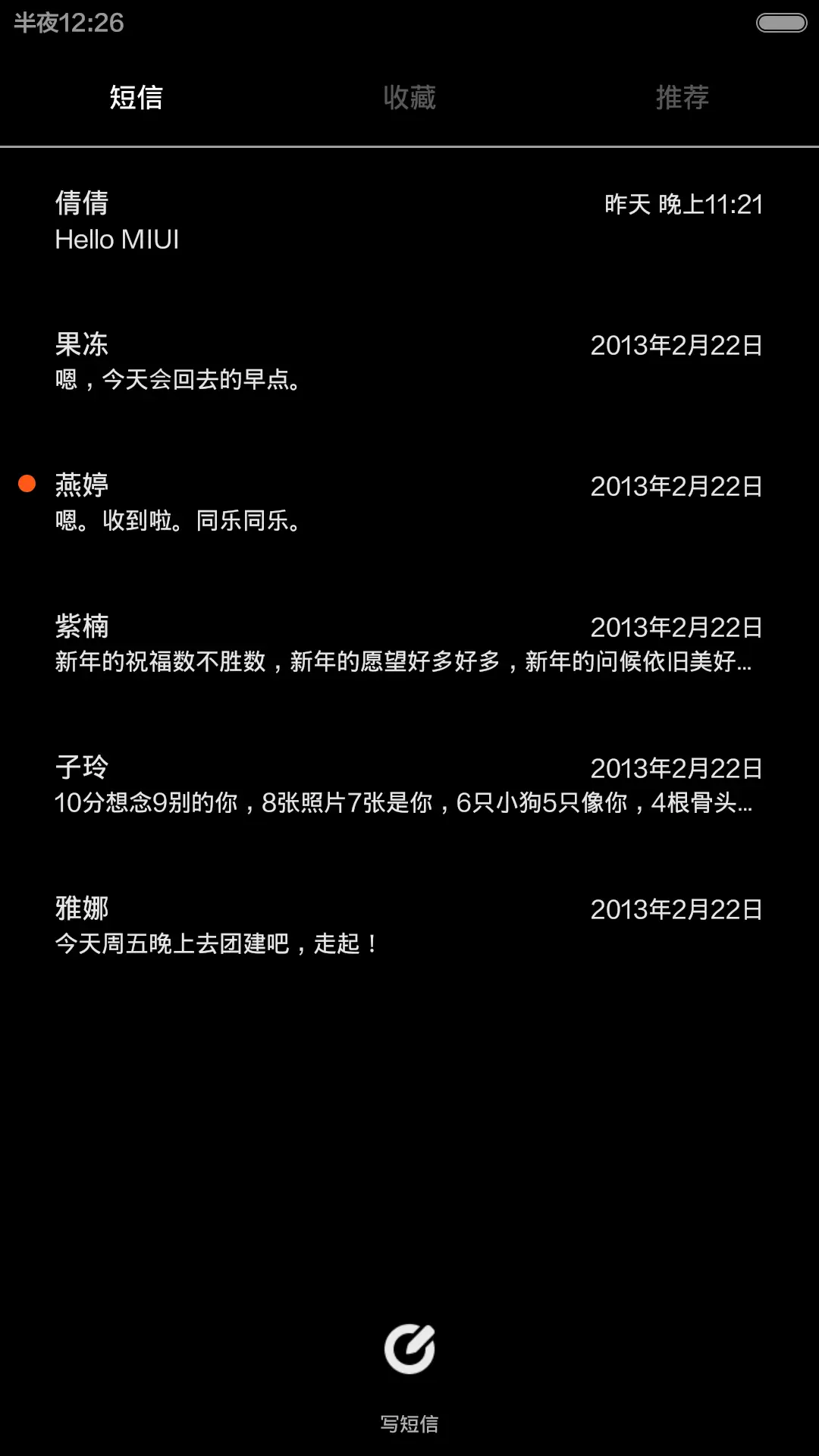Image resolution: width=819 pixels, height=1456 pixels.
Task: Open the conversation with 子玲
Action: [303, 785]
